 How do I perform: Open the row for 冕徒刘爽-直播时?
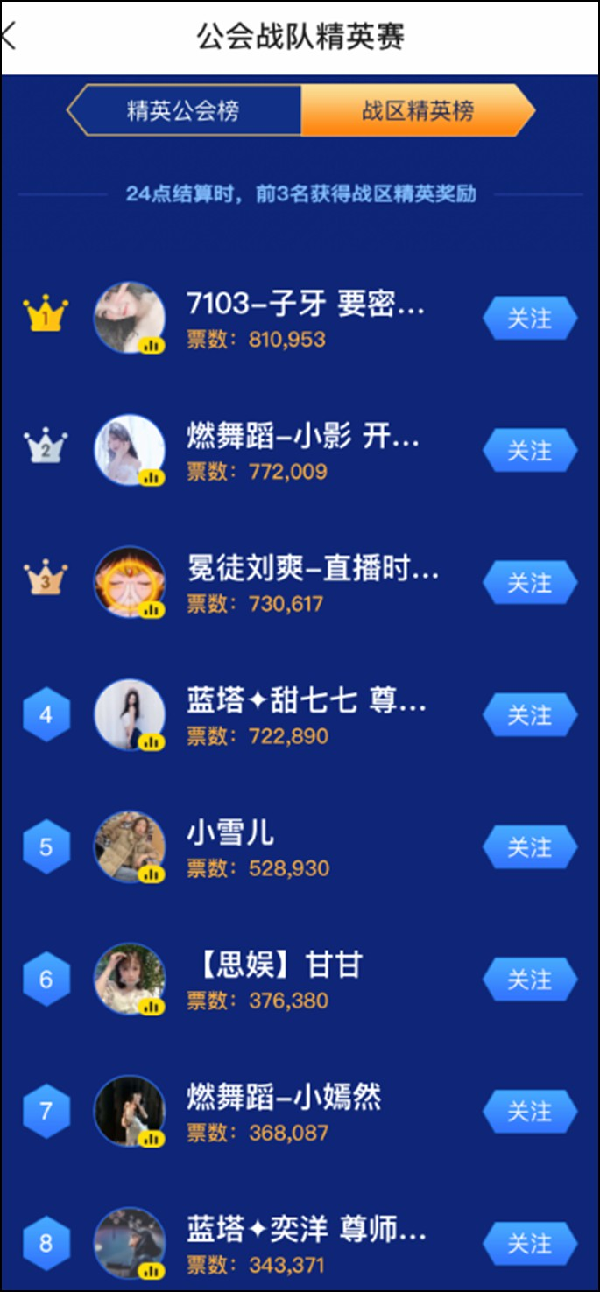pos(312,584)
